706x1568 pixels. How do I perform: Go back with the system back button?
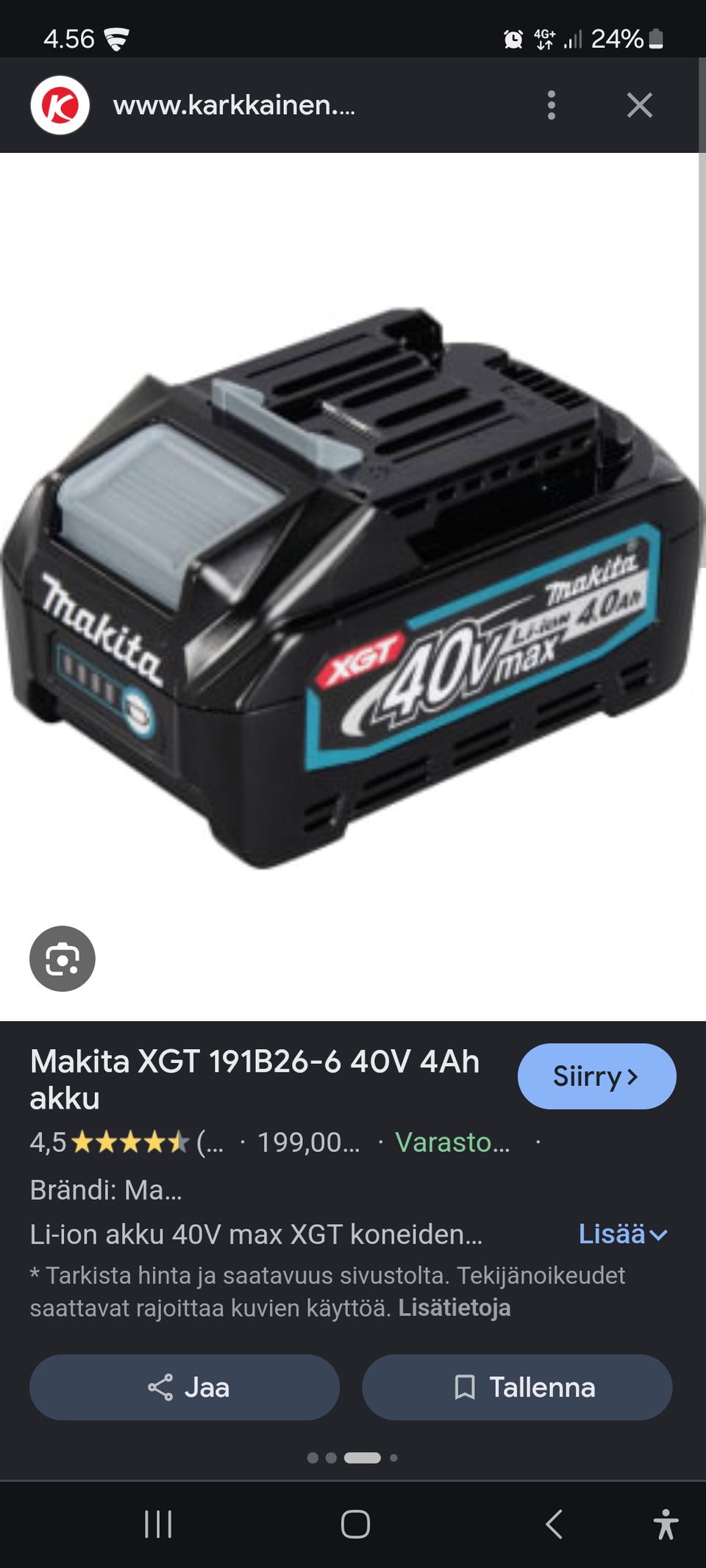click(x=554, y=1524)
